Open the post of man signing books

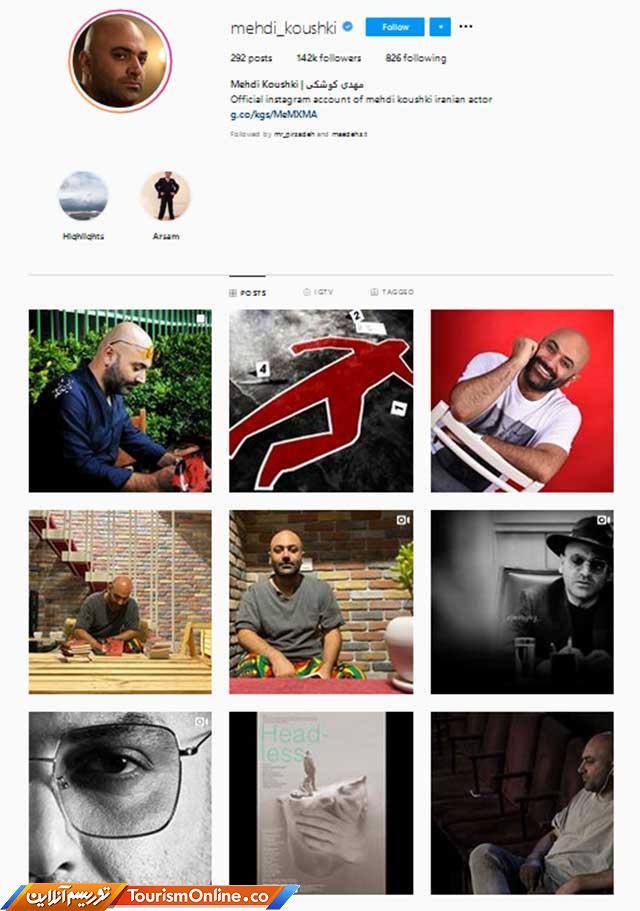click(120, 601)
